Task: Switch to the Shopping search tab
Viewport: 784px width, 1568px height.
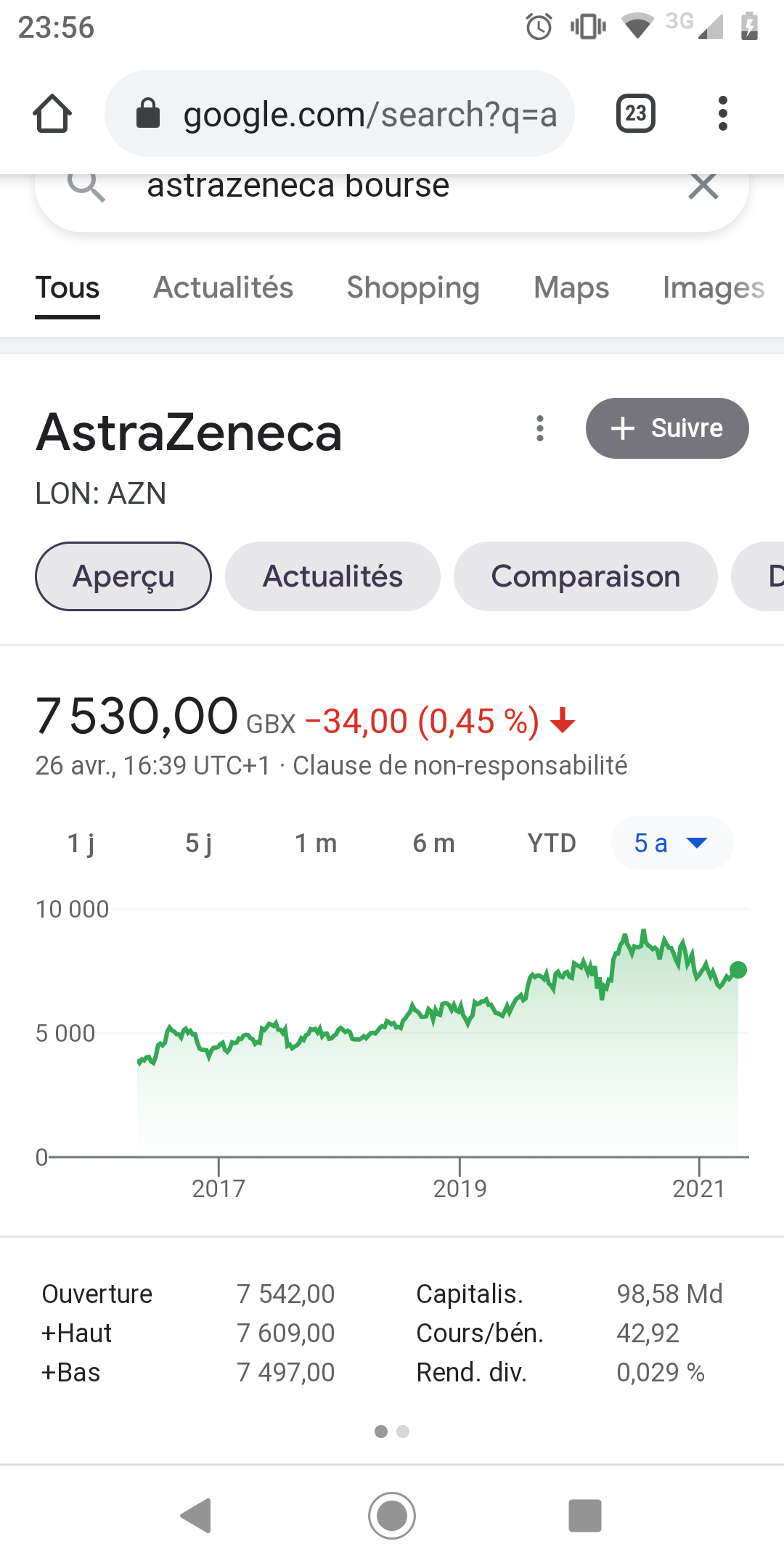Action: (x=413, y=287)
